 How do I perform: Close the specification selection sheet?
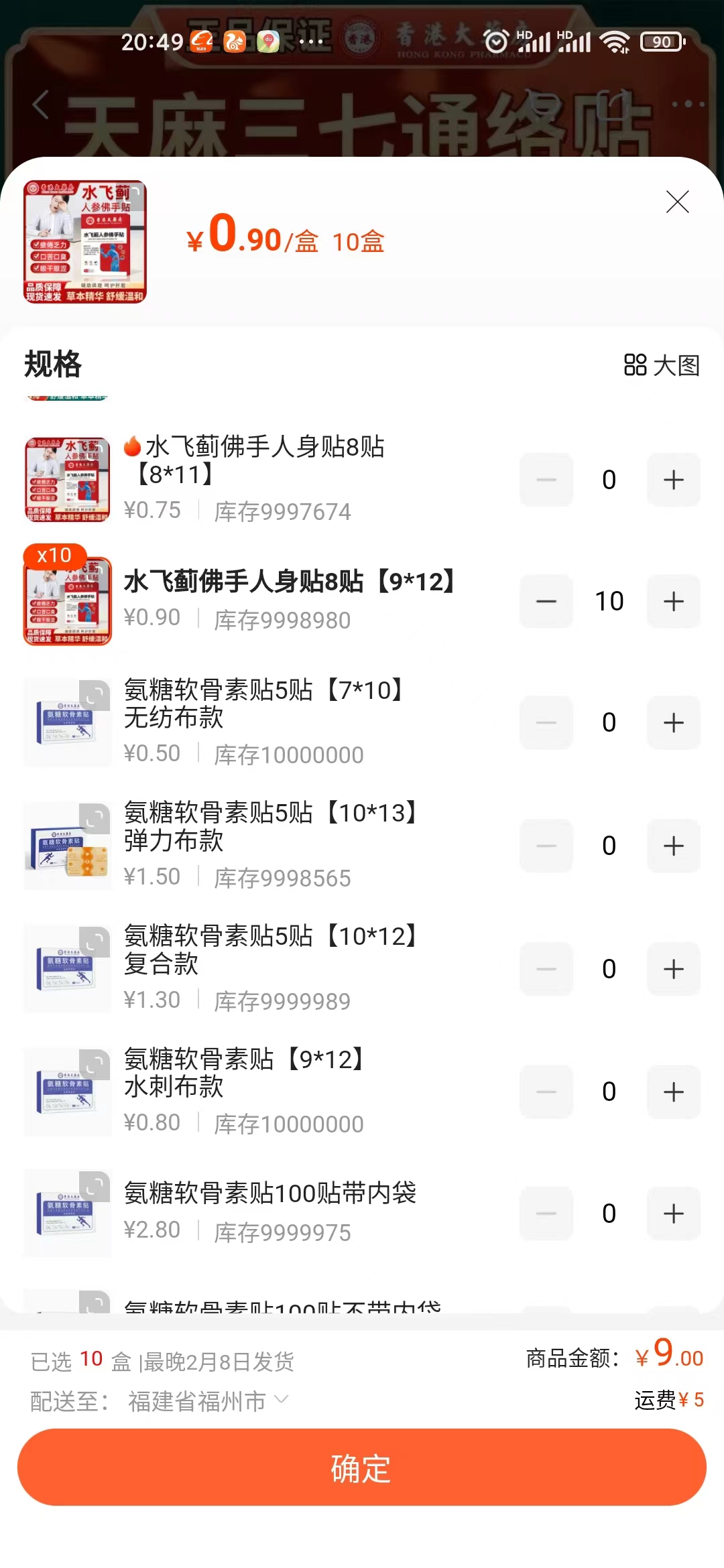click(677, 202)
